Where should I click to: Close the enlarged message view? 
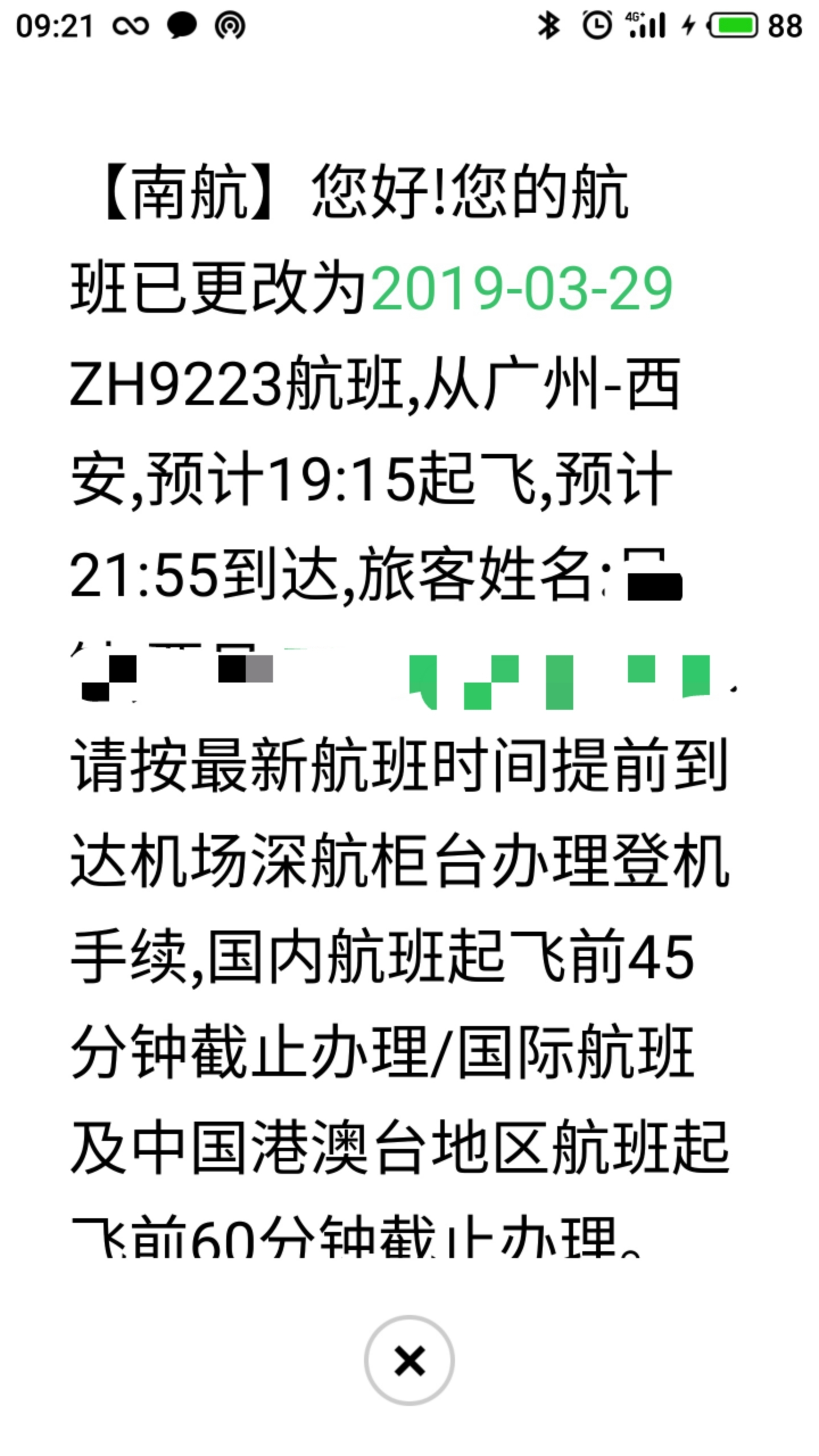pyautogui.click(x=409, y=1360)
